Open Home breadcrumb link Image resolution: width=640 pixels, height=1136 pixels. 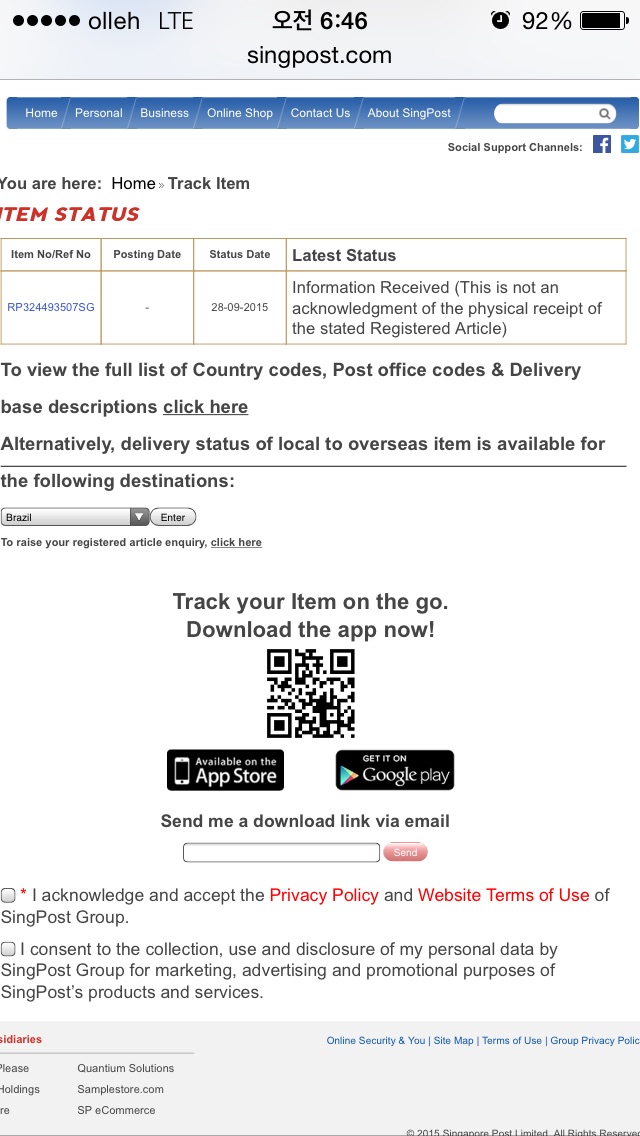point(133,183)
